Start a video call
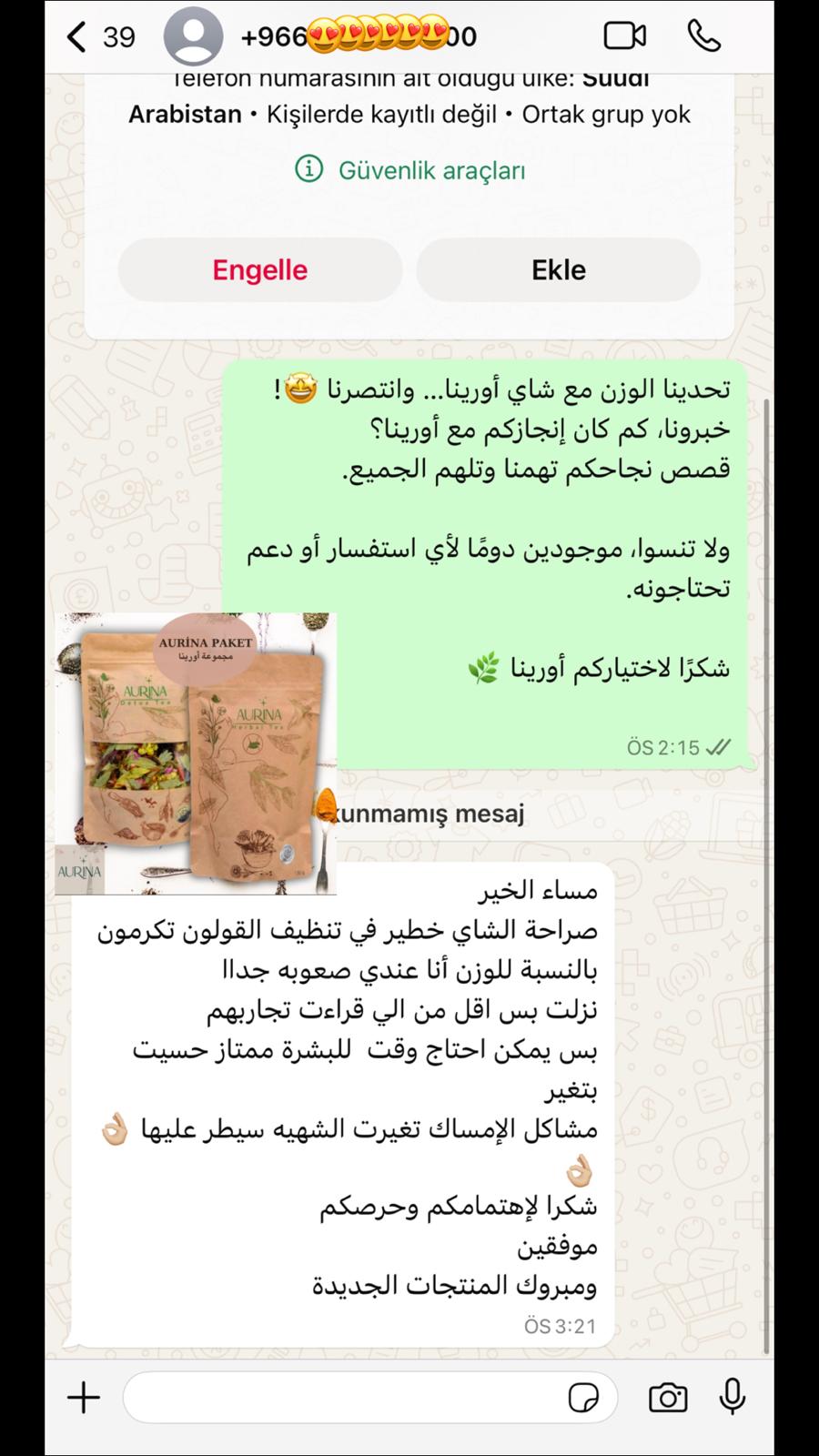 pos(624,36)
